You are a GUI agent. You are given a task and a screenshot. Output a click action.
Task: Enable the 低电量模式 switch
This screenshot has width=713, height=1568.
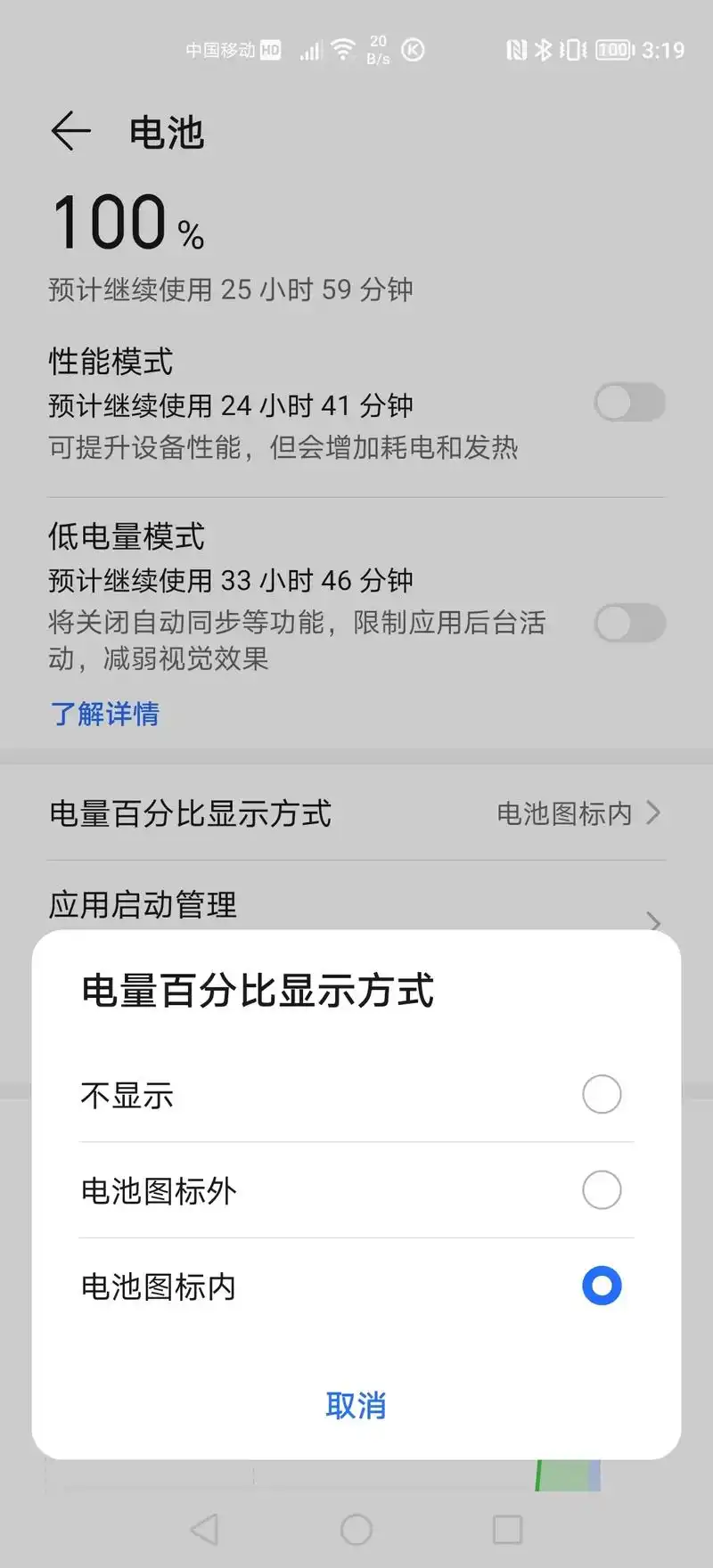point(629,624)
